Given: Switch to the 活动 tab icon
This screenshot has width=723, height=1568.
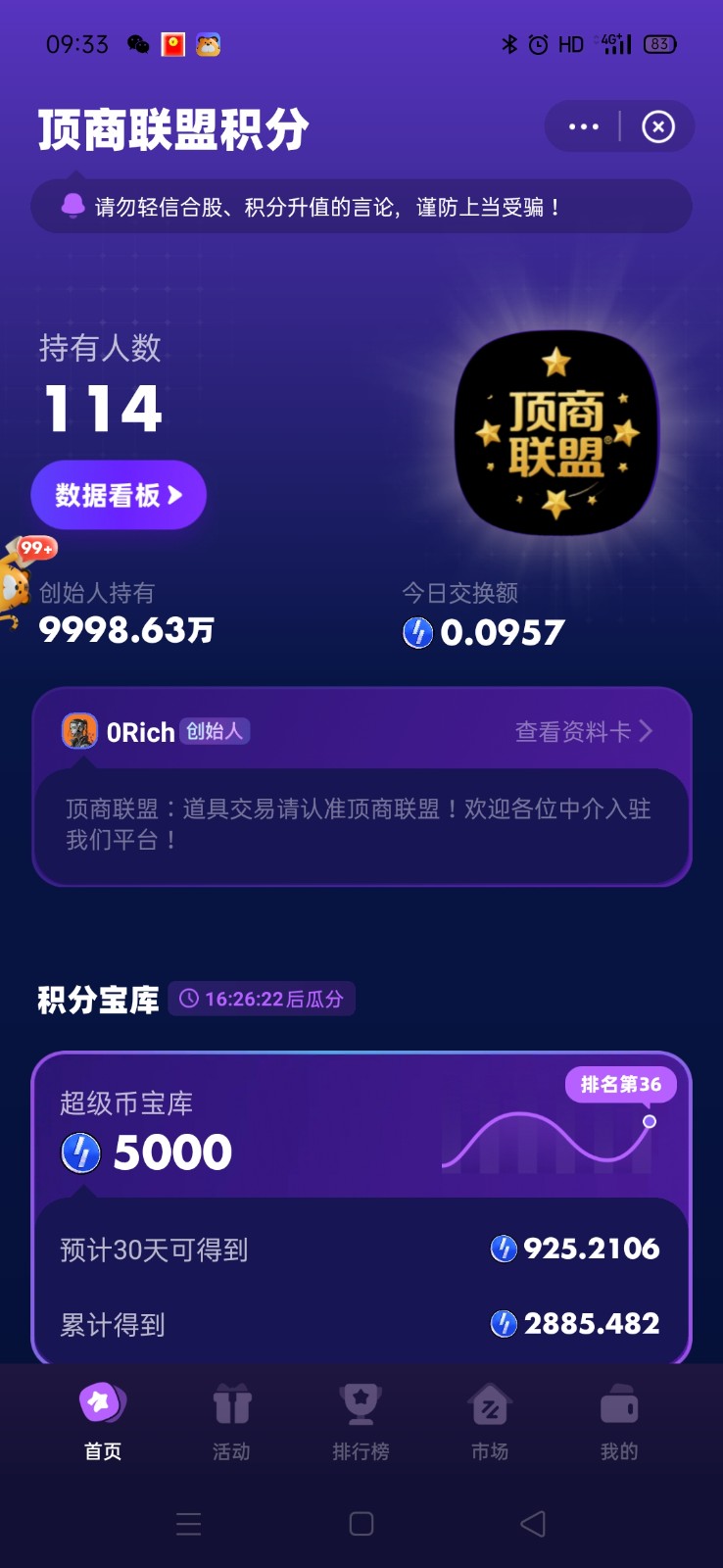Looking at the screenshot, I should (231, 1403).
